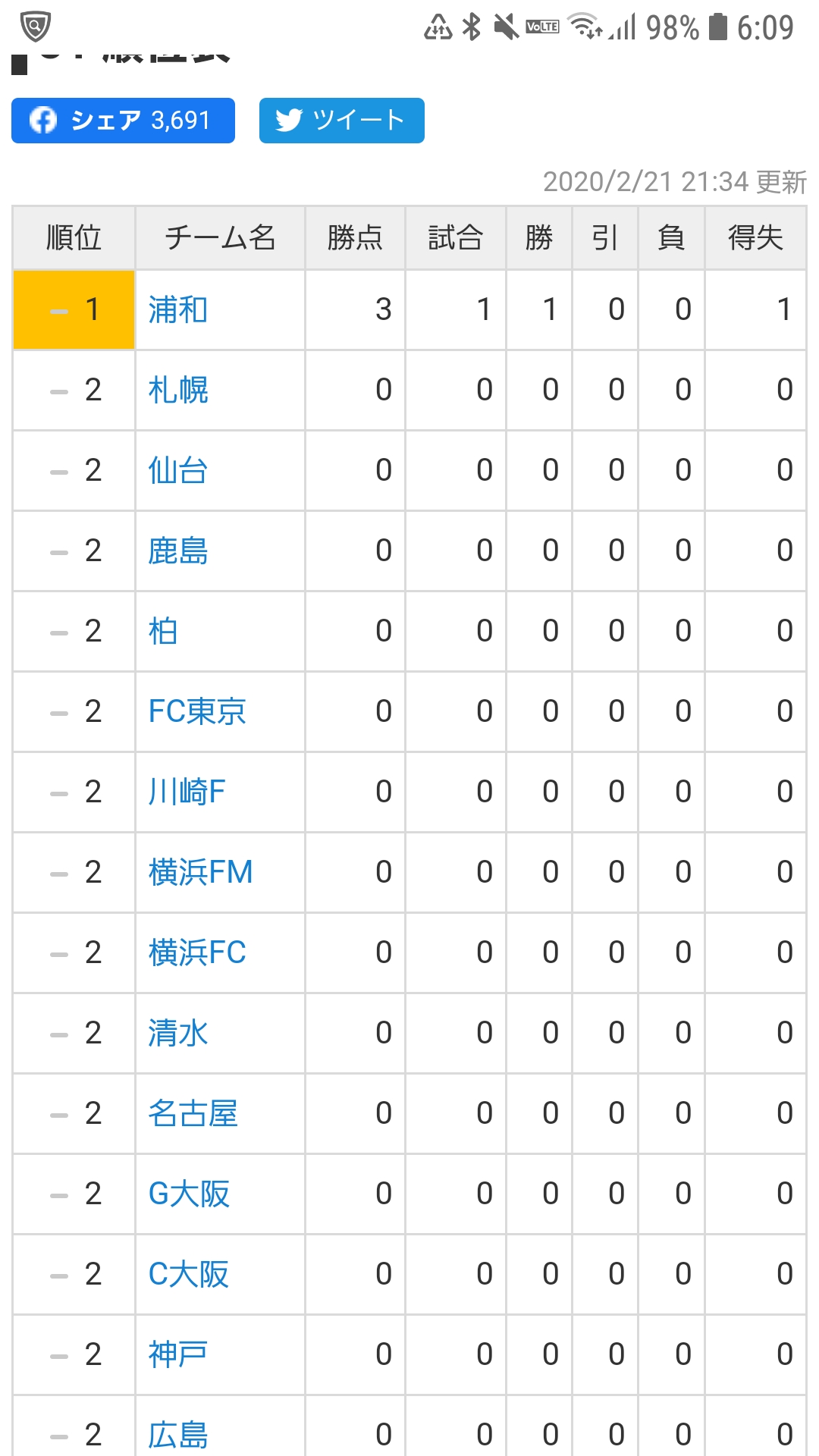View the 鹿島 team page
The image size is (819, 1456).
pyautogui.click(x=178, y=551)
